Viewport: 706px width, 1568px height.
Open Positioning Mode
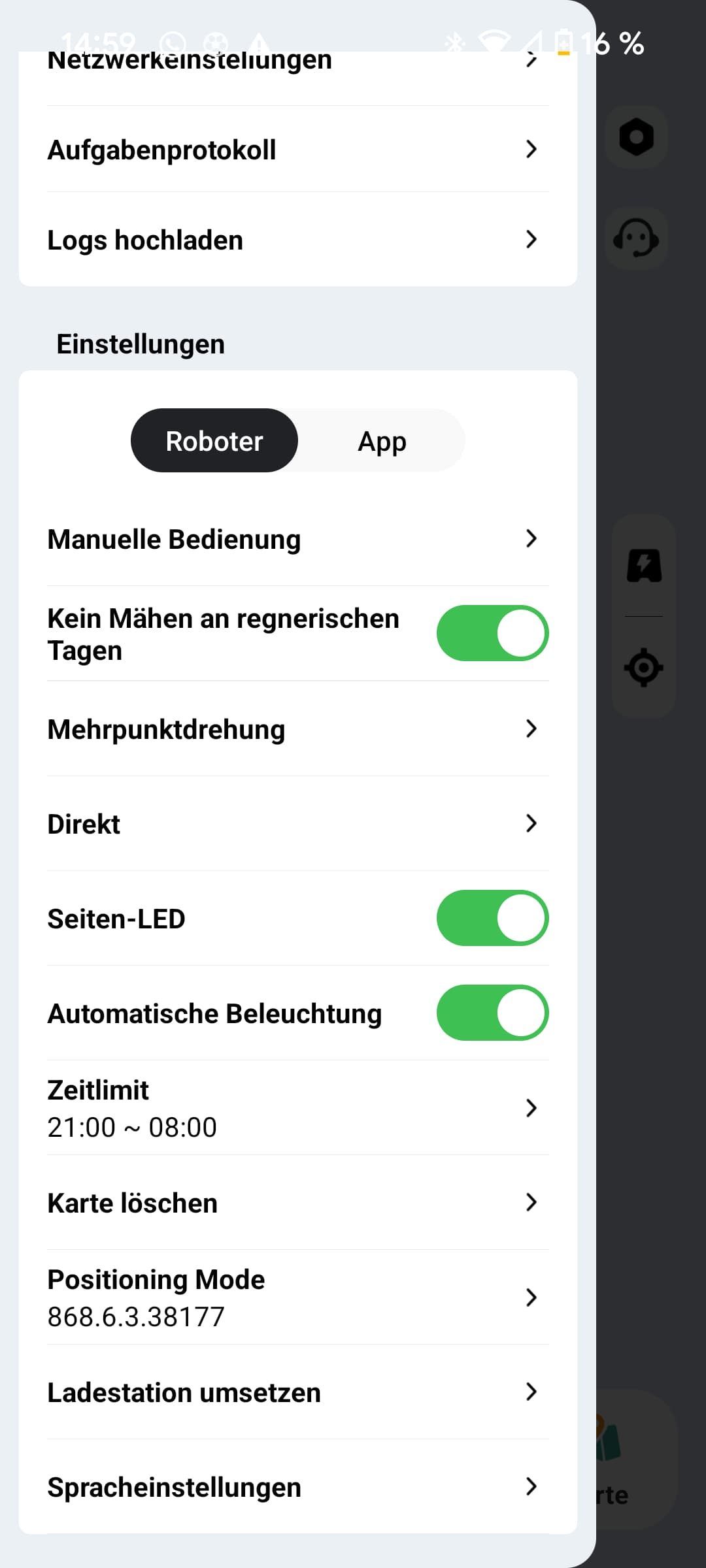coord(298,1298)
